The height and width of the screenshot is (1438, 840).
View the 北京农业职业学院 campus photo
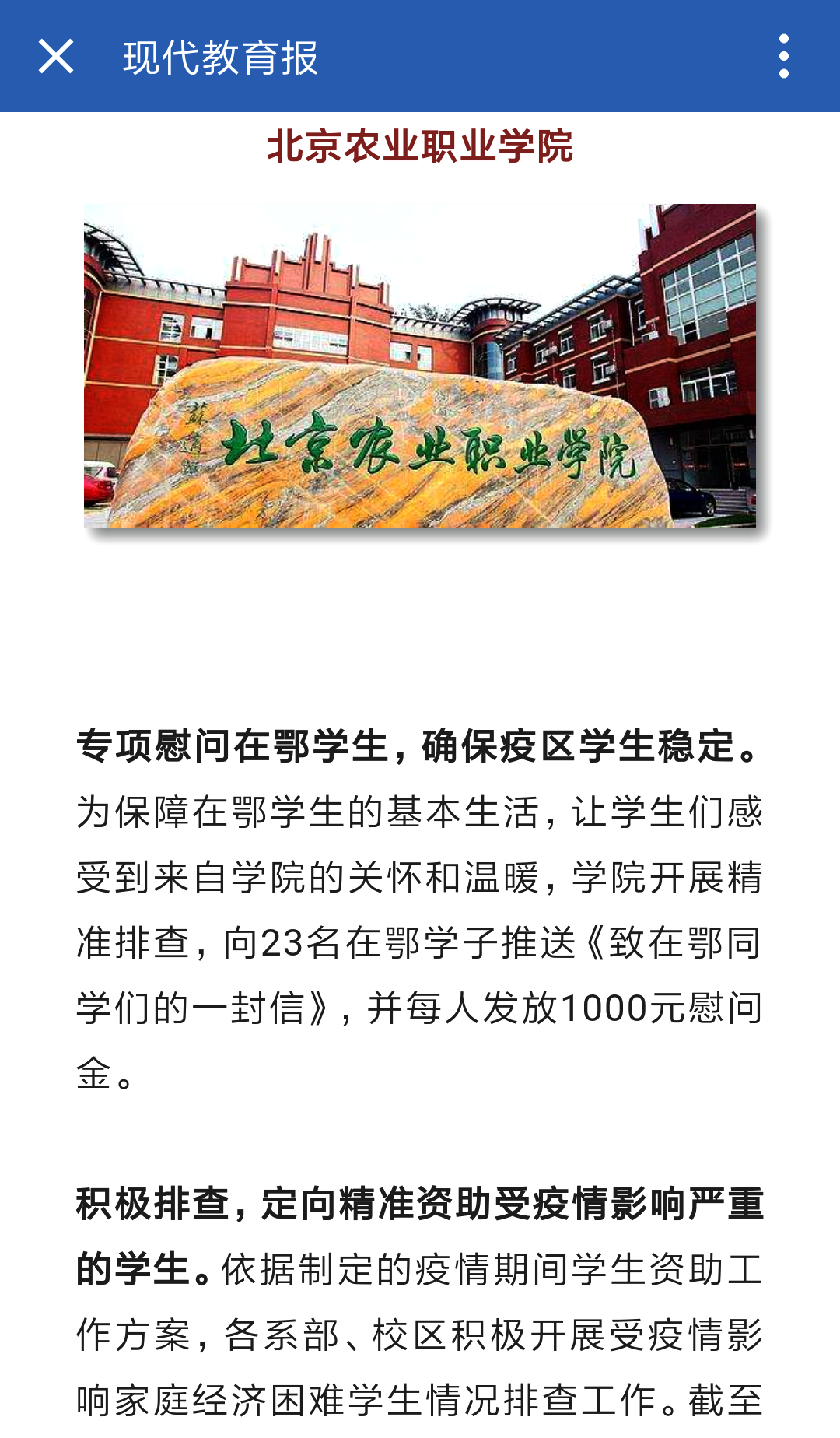pyautogui.click(x=420, y=366)
